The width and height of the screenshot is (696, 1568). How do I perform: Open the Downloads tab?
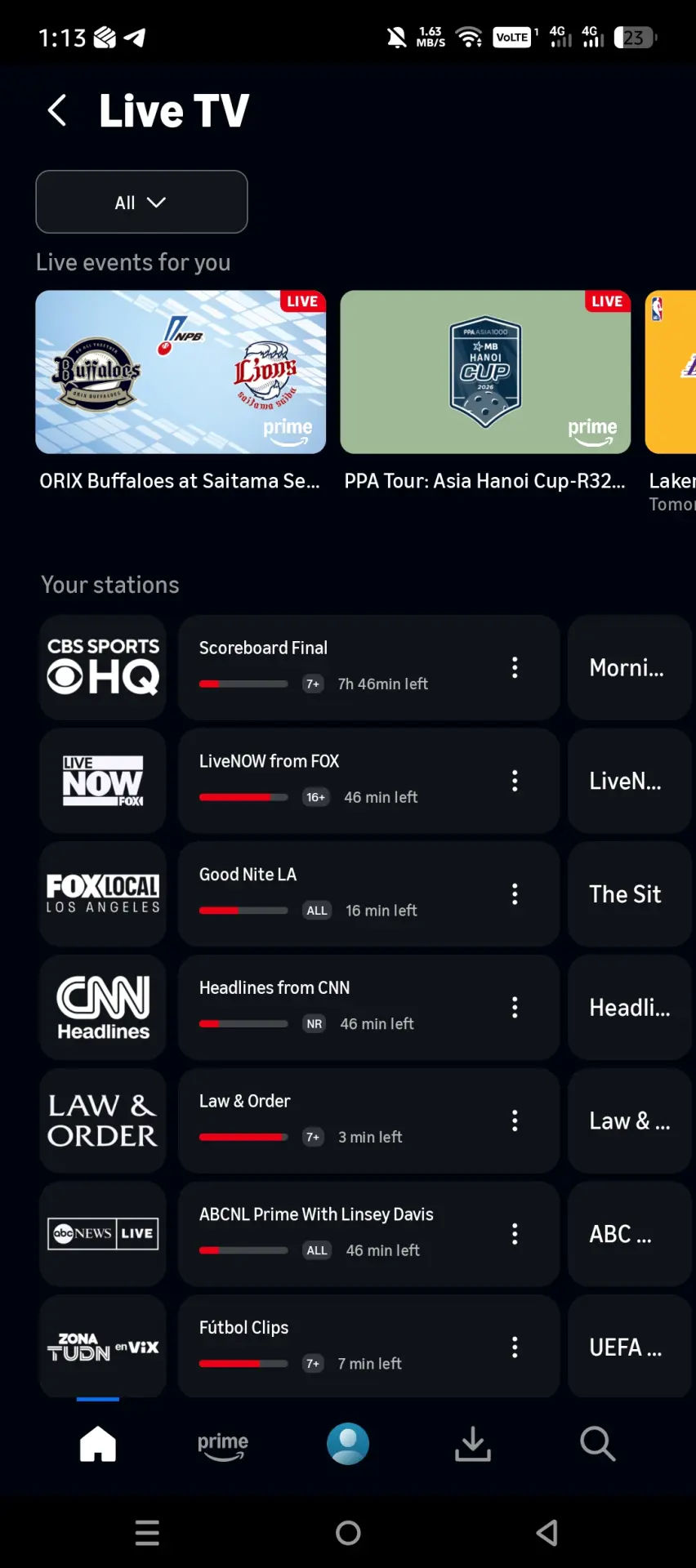(x=473, y=1444)
